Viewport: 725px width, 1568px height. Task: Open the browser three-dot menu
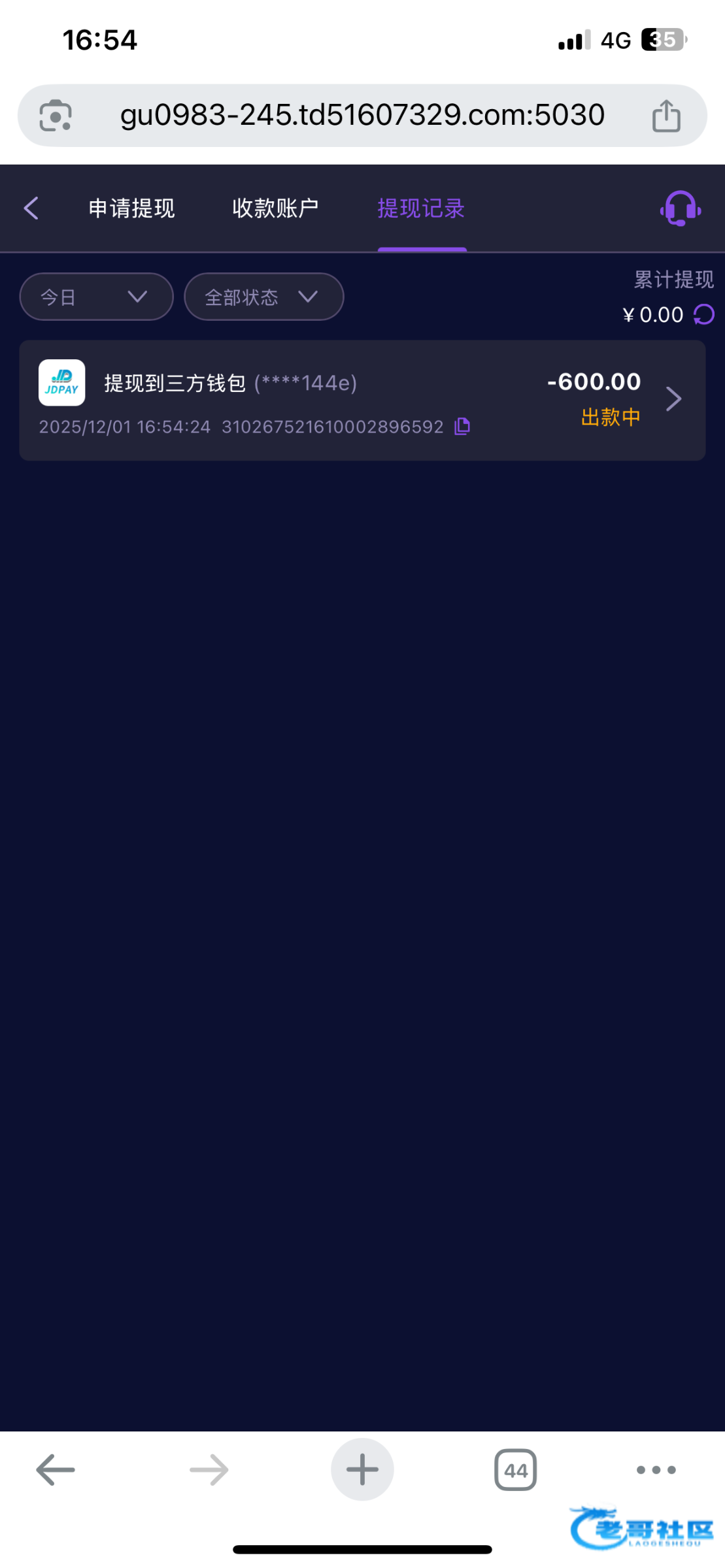tap(656, 1470)
